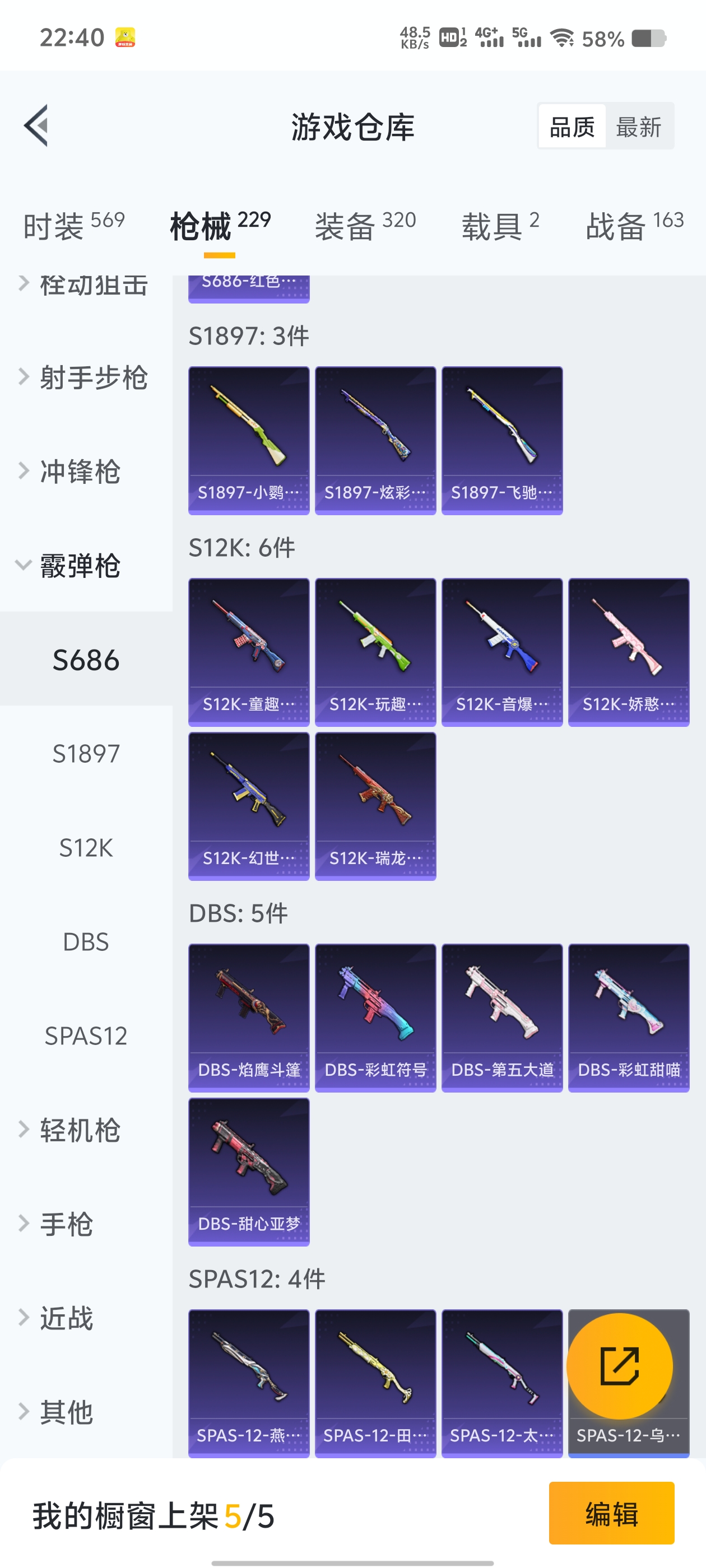Screen dimensions: 706x1568
Task: Expand the 冲锋枪 category
Action: tap(79, 471)
